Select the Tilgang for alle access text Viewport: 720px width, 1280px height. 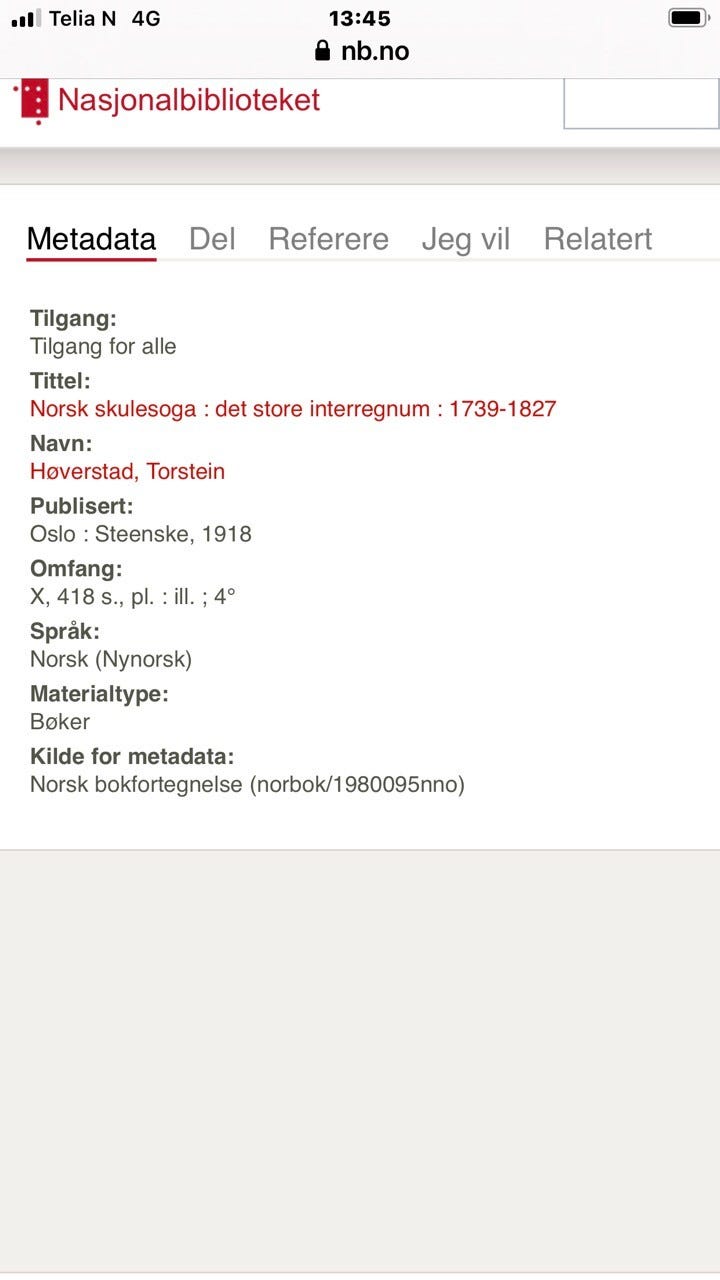pyautogui.click(x=103, y=346)
